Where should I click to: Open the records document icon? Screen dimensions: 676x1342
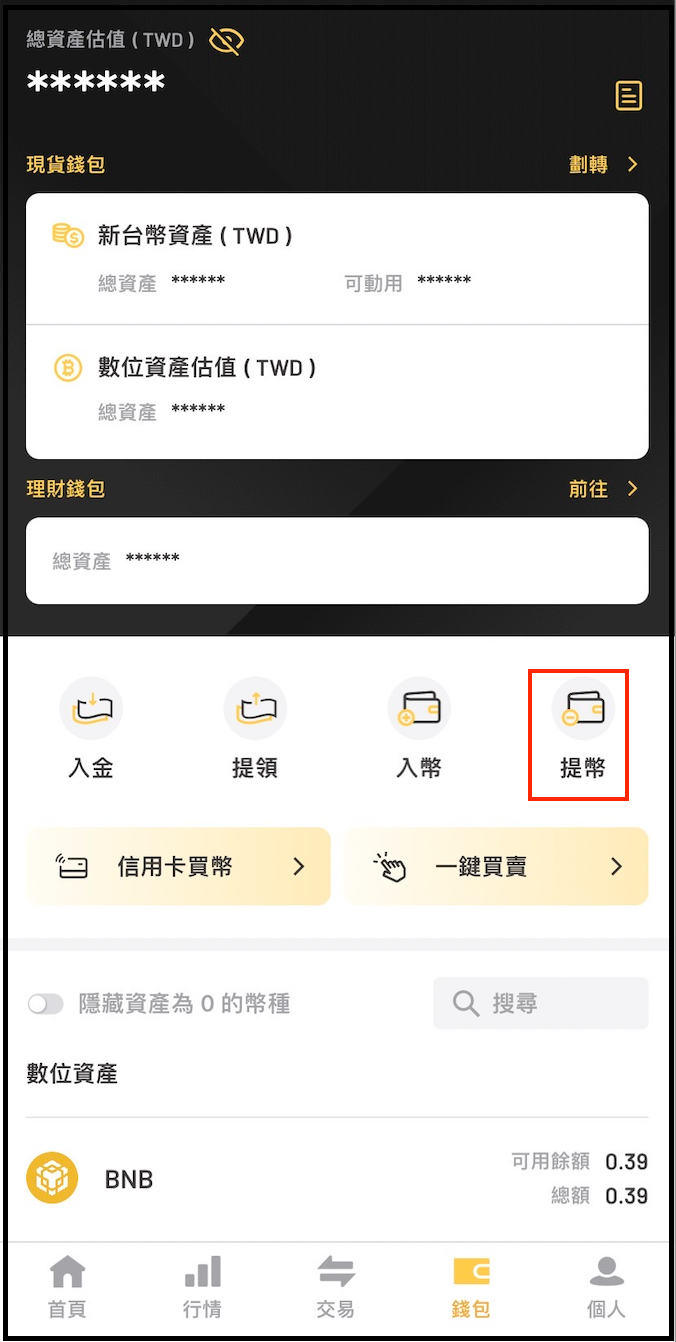[628, 96]
